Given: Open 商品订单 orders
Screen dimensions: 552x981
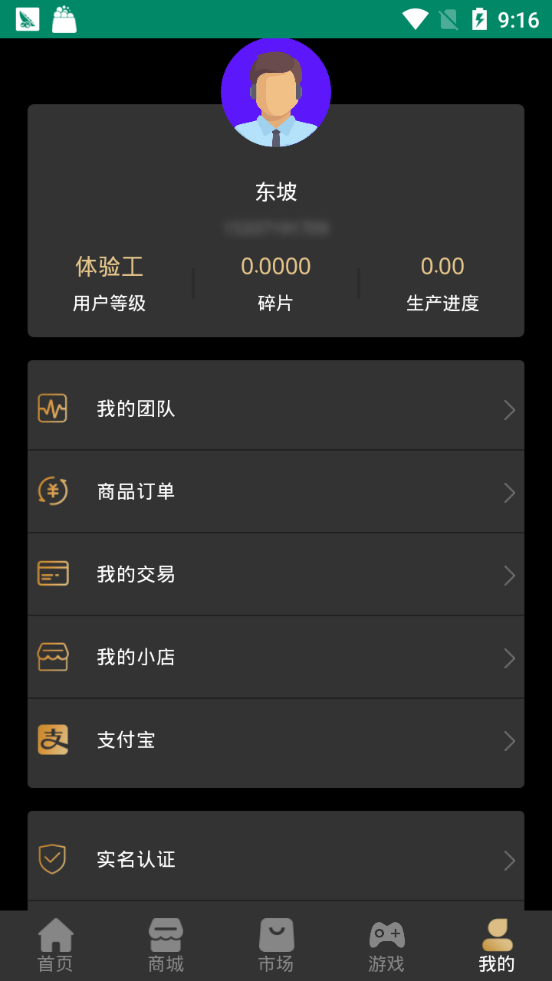Looking at the screenshot, I should point(276,492).
